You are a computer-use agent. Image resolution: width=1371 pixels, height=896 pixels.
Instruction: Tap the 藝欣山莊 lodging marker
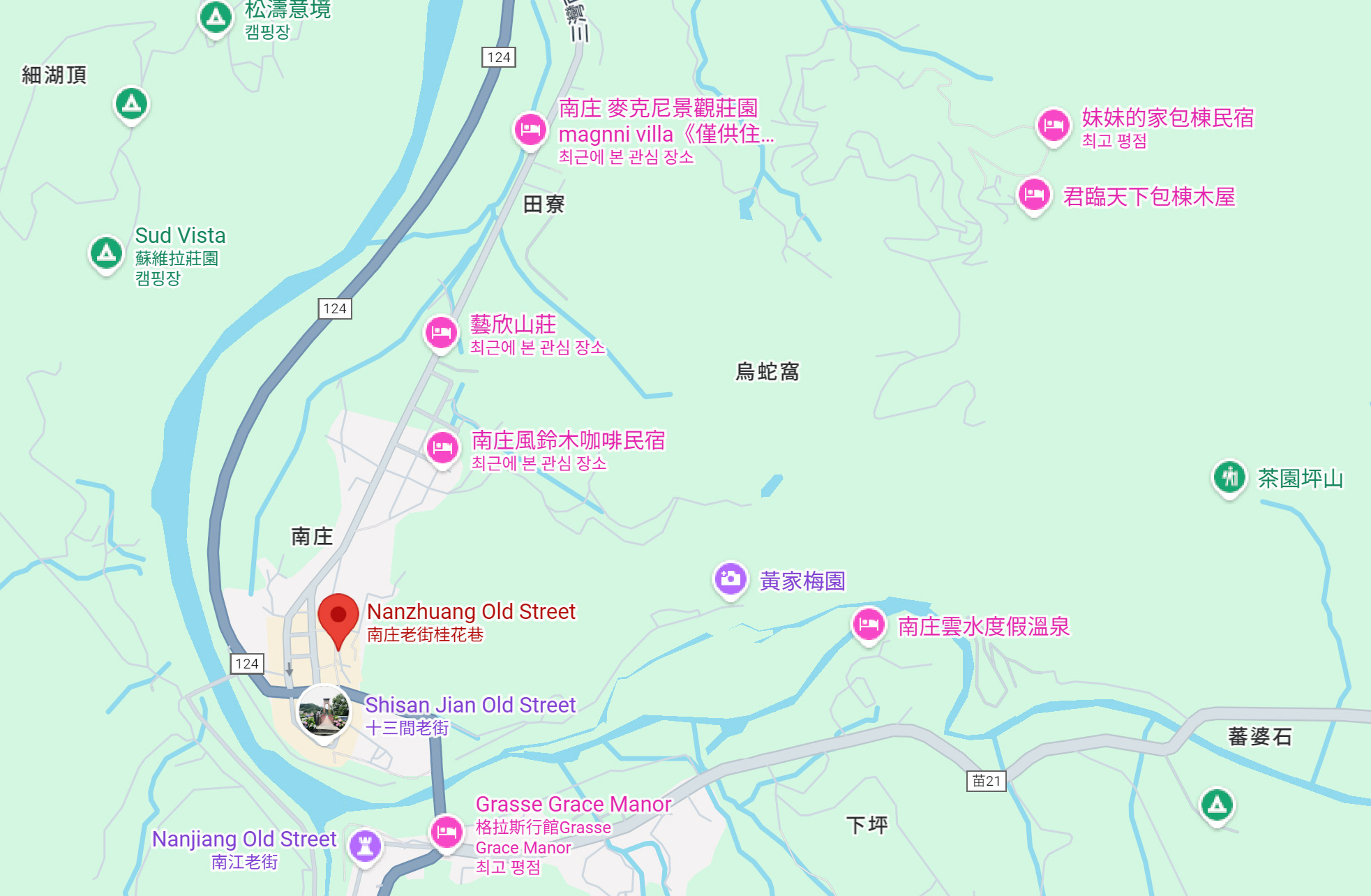441,333
